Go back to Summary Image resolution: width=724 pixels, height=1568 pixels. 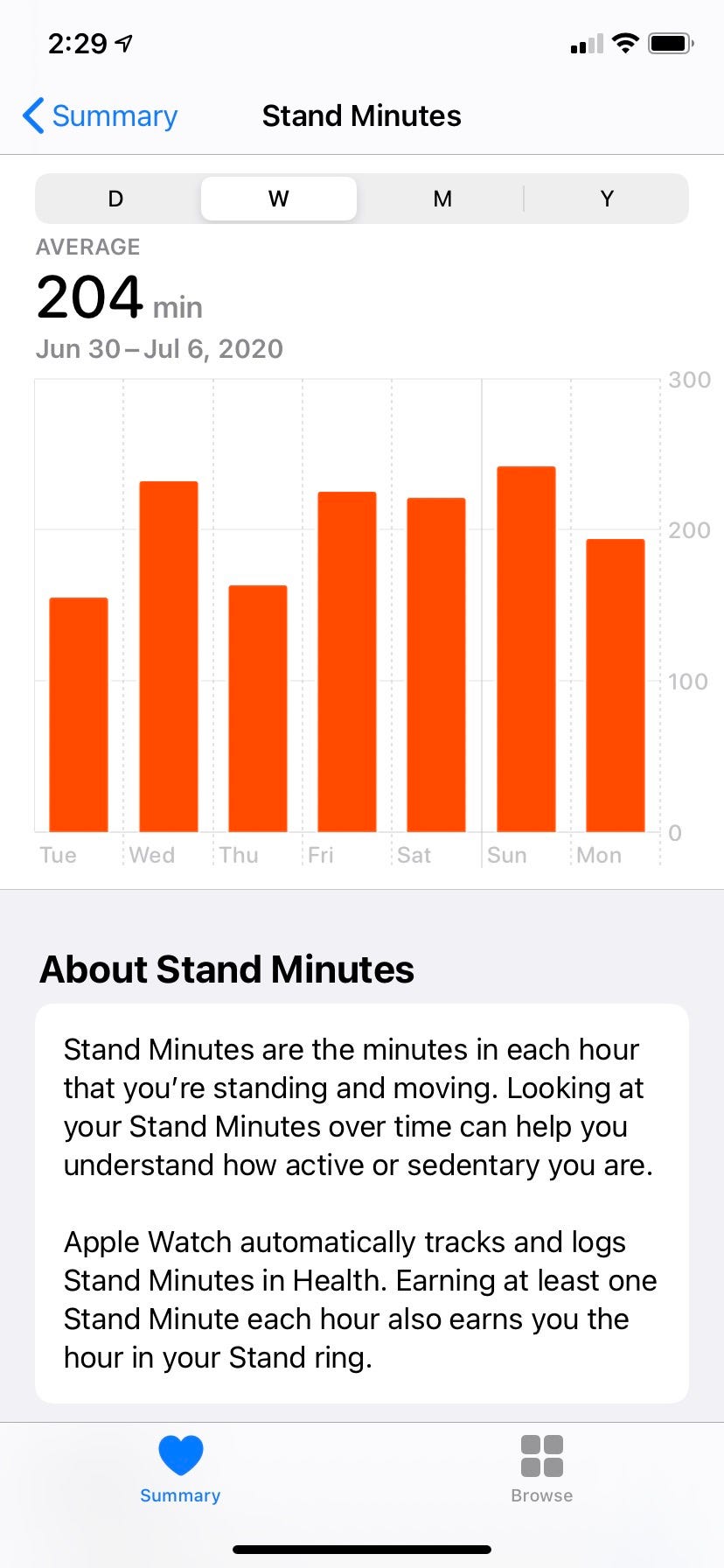point(100,116)
